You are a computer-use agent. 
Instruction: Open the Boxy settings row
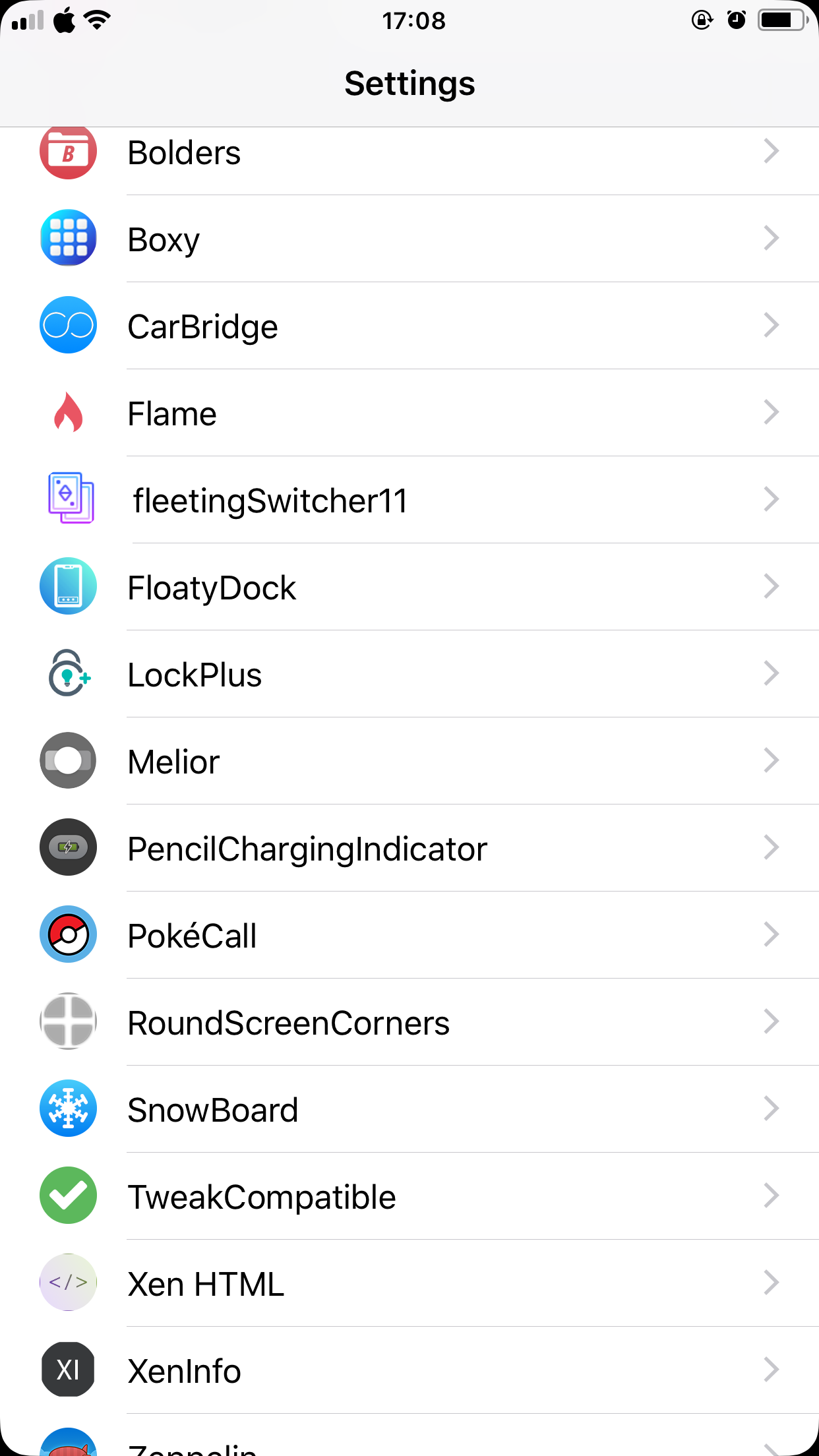(x=409, y=239)
